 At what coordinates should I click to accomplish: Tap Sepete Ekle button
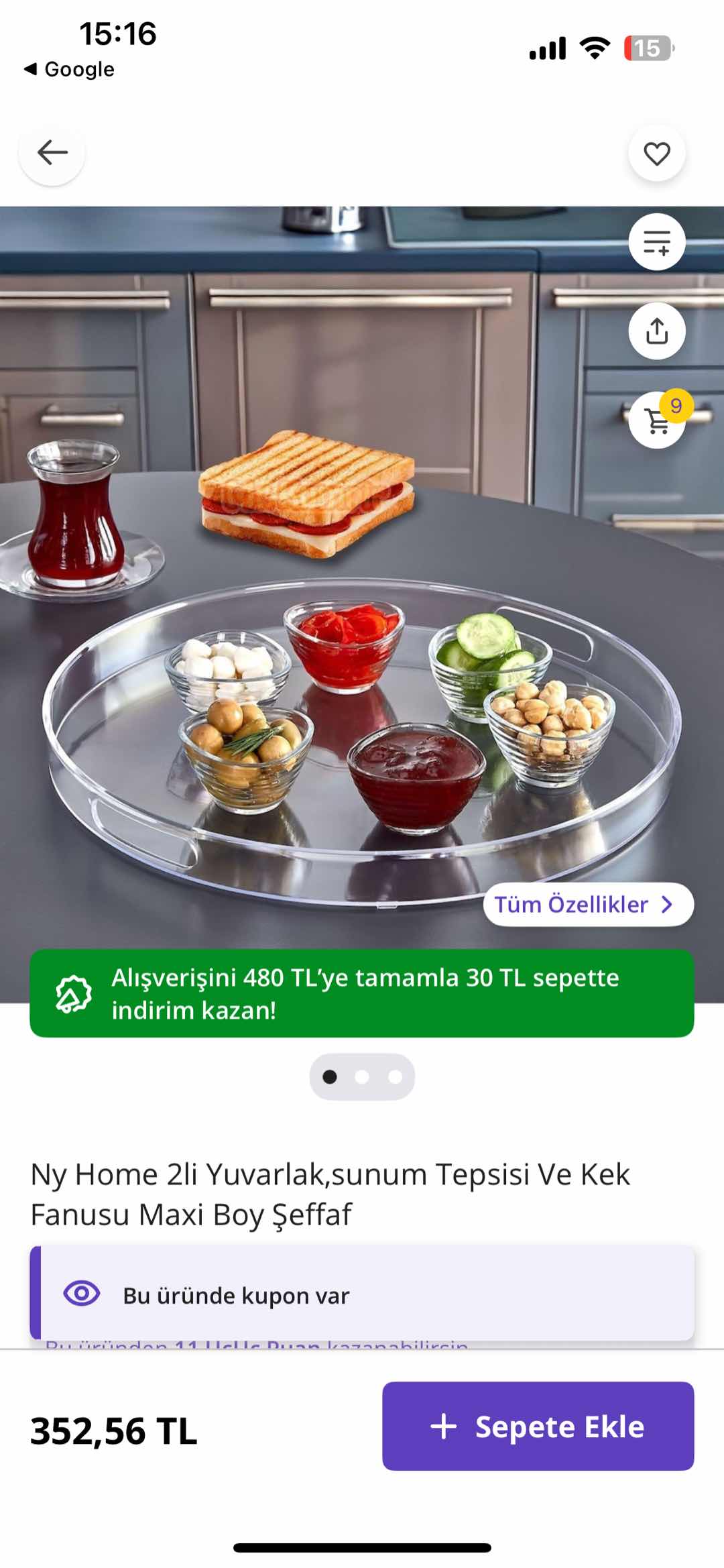point(538,1426)
